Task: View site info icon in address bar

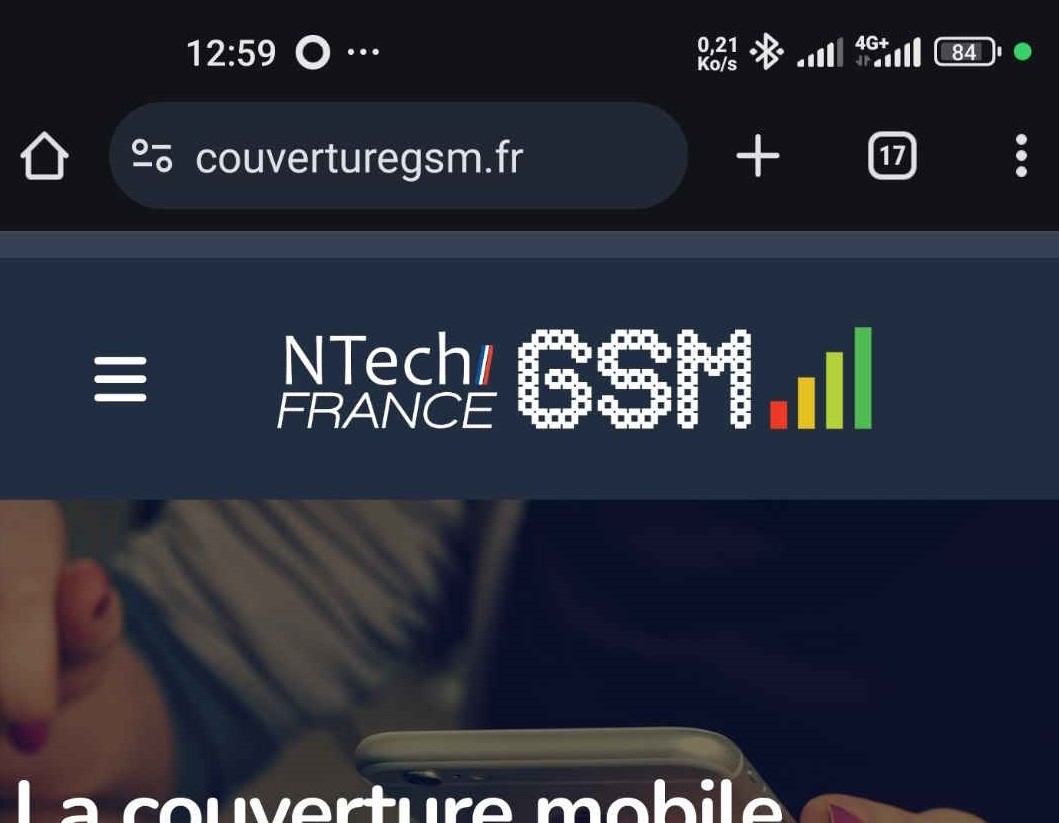Action: [152, 156]
